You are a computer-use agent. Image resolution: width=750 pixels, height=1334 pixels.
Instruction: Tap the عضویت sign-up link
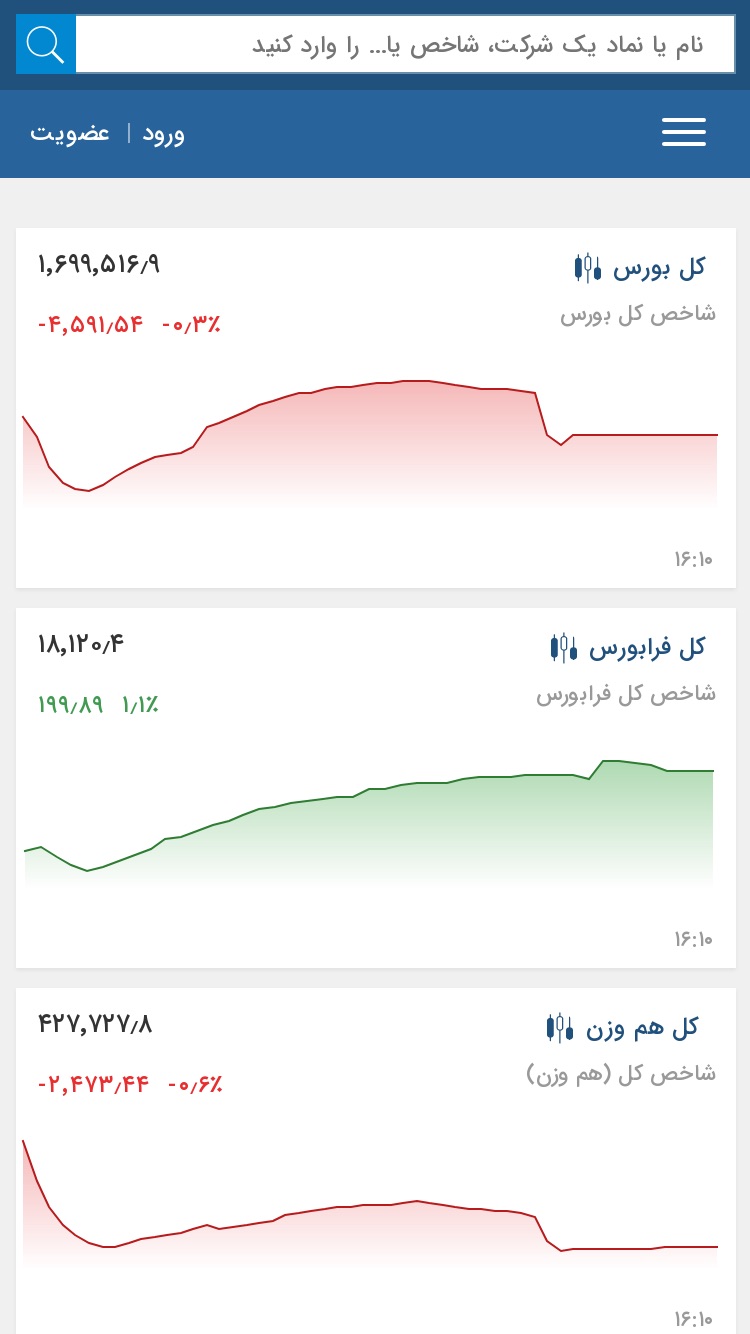pos(70,133)
